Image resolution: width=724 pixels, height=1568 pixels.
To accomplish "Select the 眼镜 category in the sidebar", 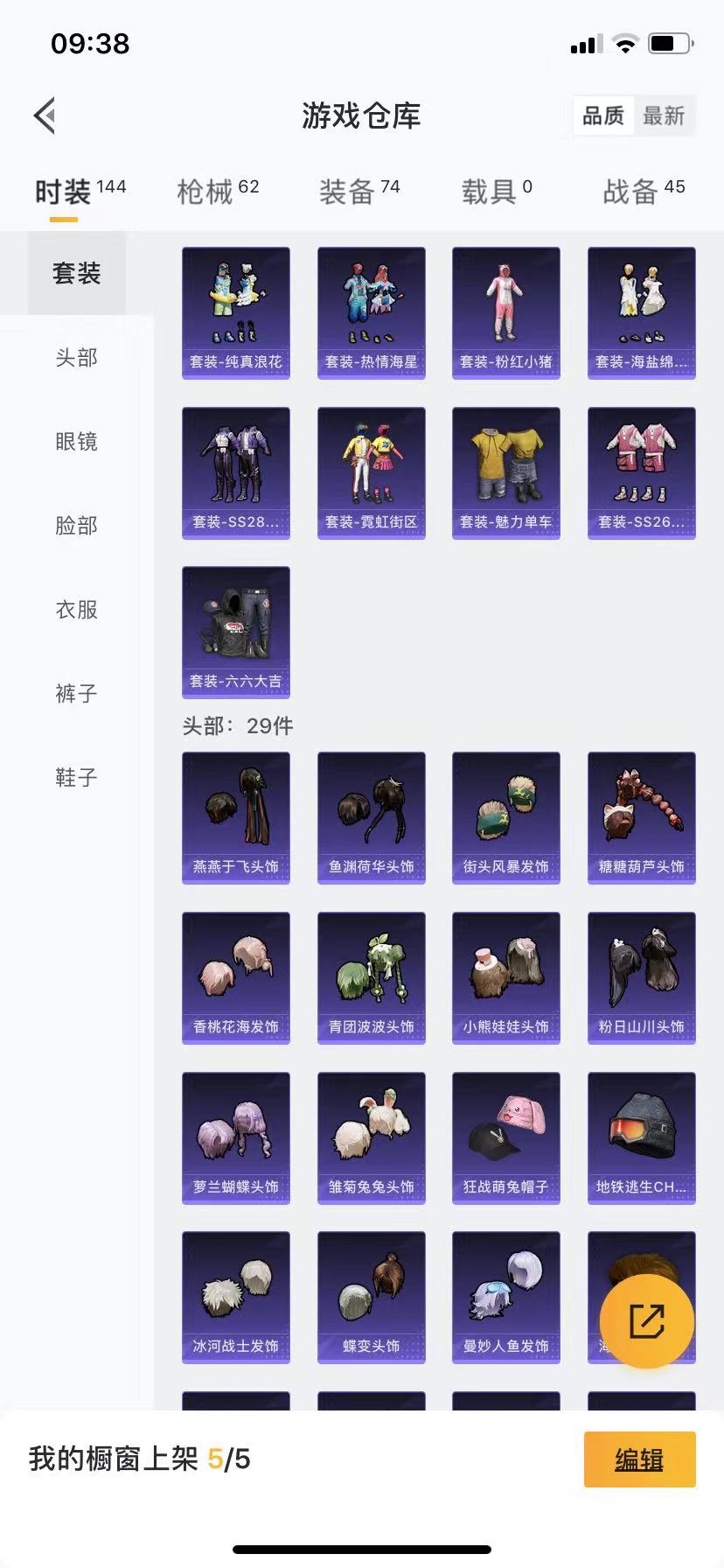I will click(77, 441).
